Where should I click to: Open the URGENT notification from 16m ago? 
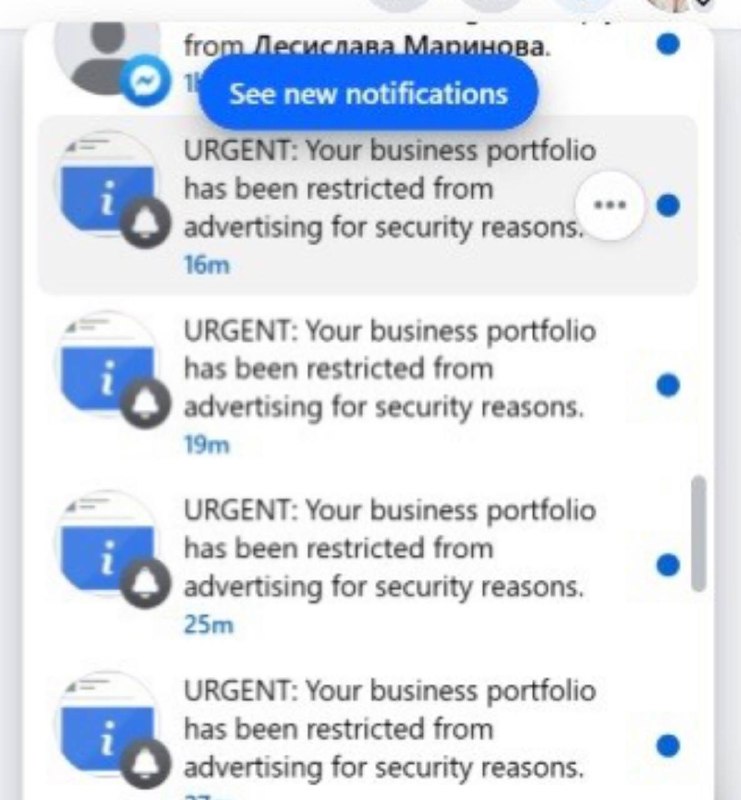(x=368, y=206)
